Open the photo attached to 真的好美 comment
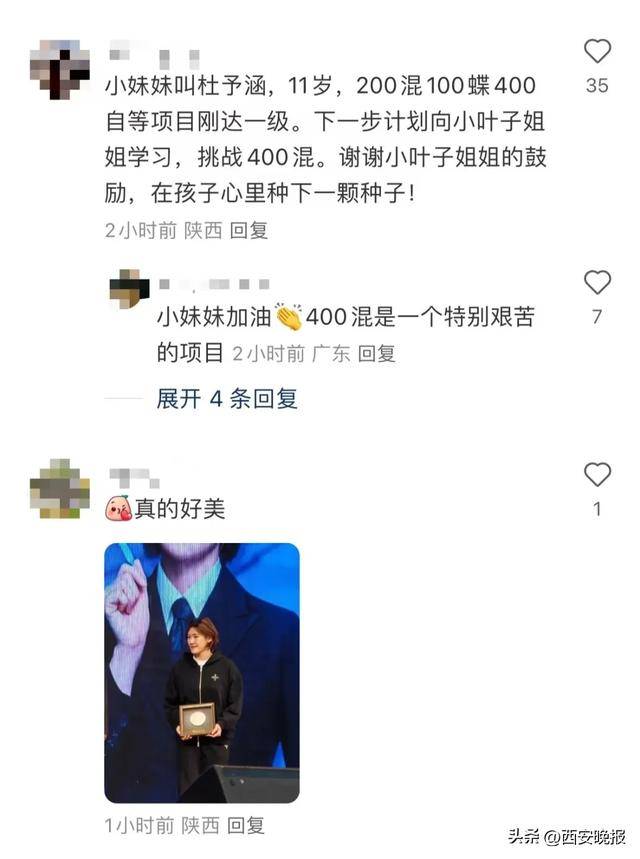Image resolution: width=640 pixels, height=859 pixels. point(202,673)
